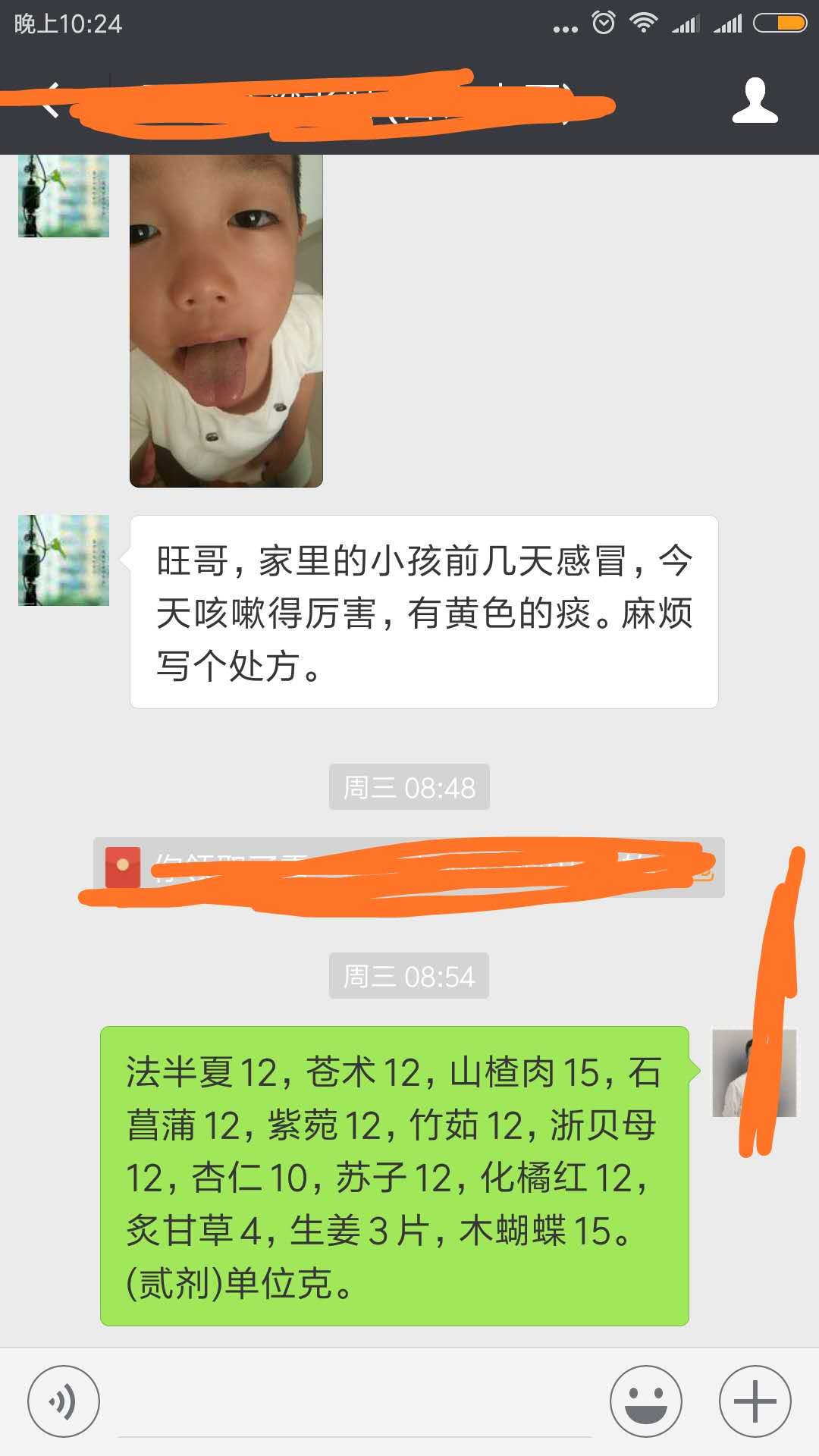Image resolution: width=819 pixels, height=1456 pixels.
Task: Focus the message text field
Action: pos(354,1403)
